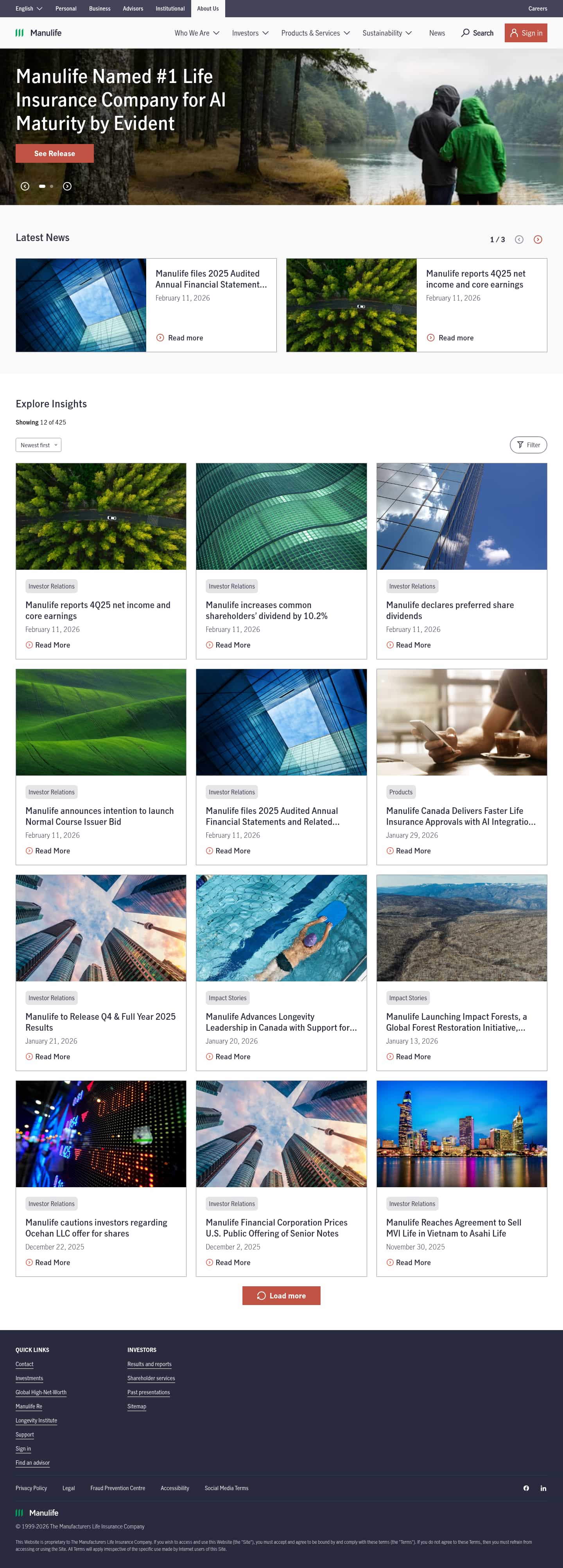563x1568 pixels.
Task: Select Institutional in the top menu
Action: point(170,9)
